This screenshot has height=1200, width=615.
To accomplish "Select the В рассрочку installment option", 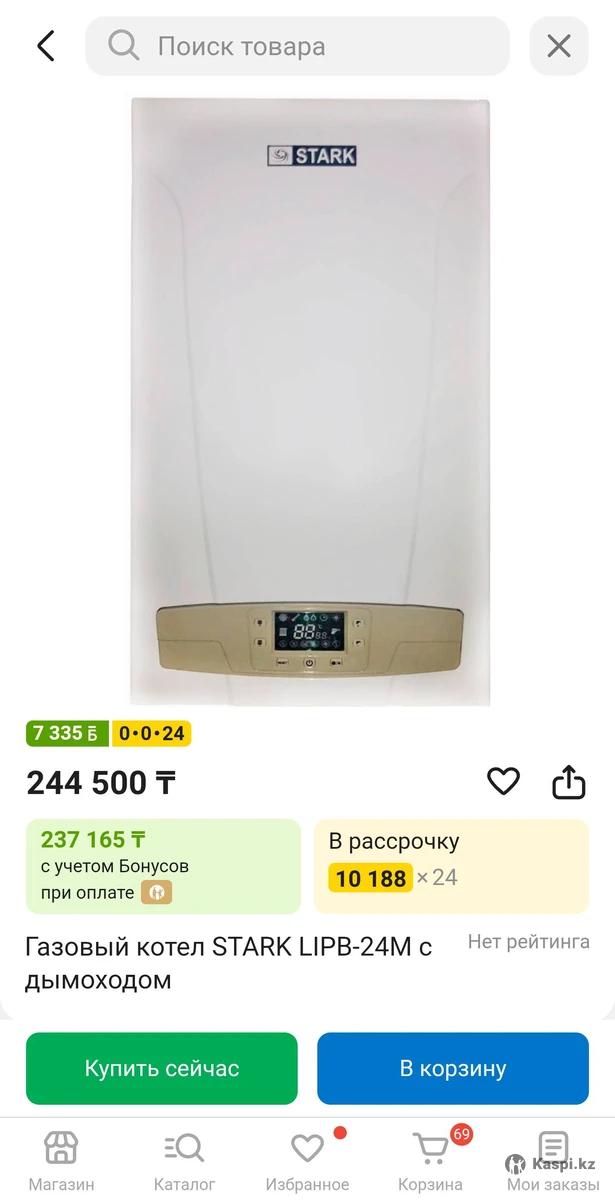I will pos(451,866).
